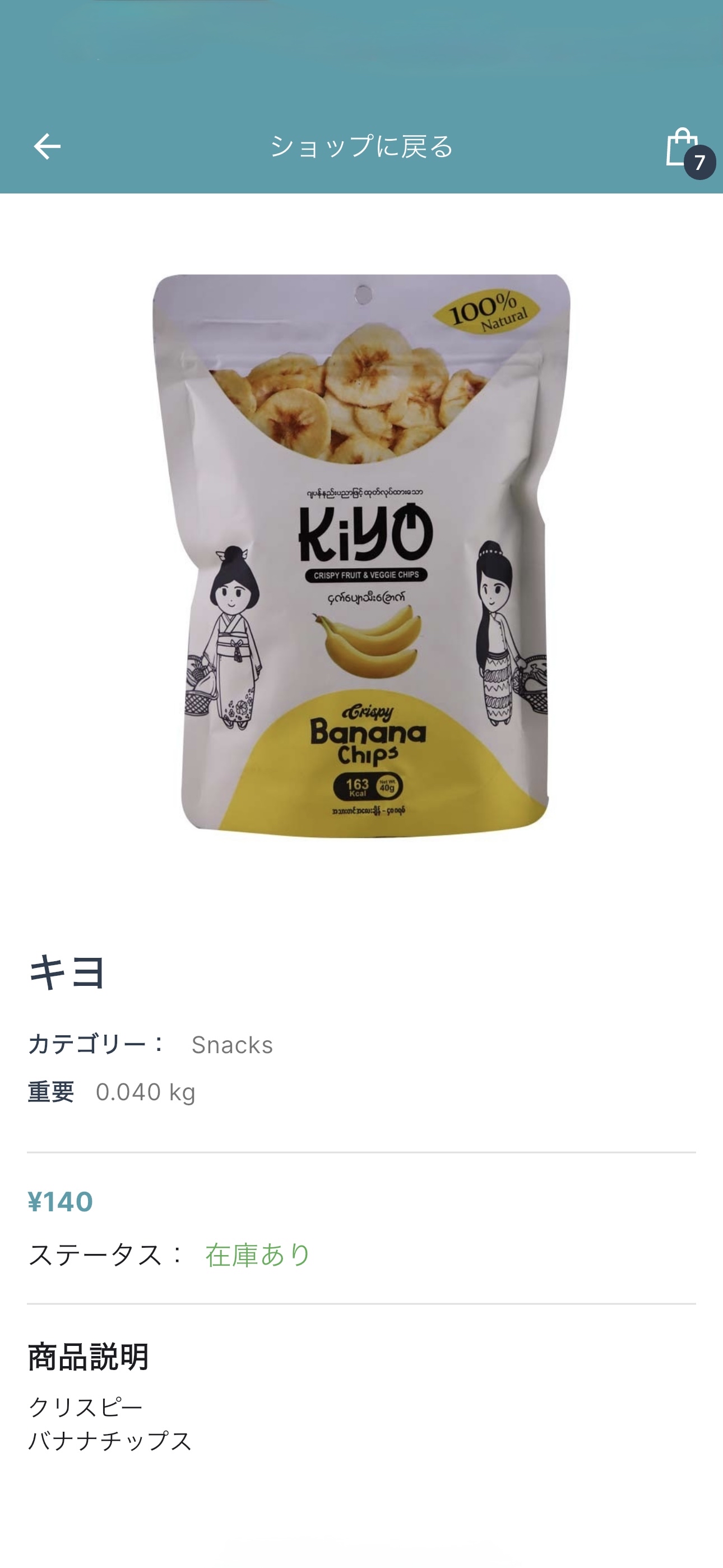Go back using the arrow icon
The image size is (723, 1568).
click(47, 147)
